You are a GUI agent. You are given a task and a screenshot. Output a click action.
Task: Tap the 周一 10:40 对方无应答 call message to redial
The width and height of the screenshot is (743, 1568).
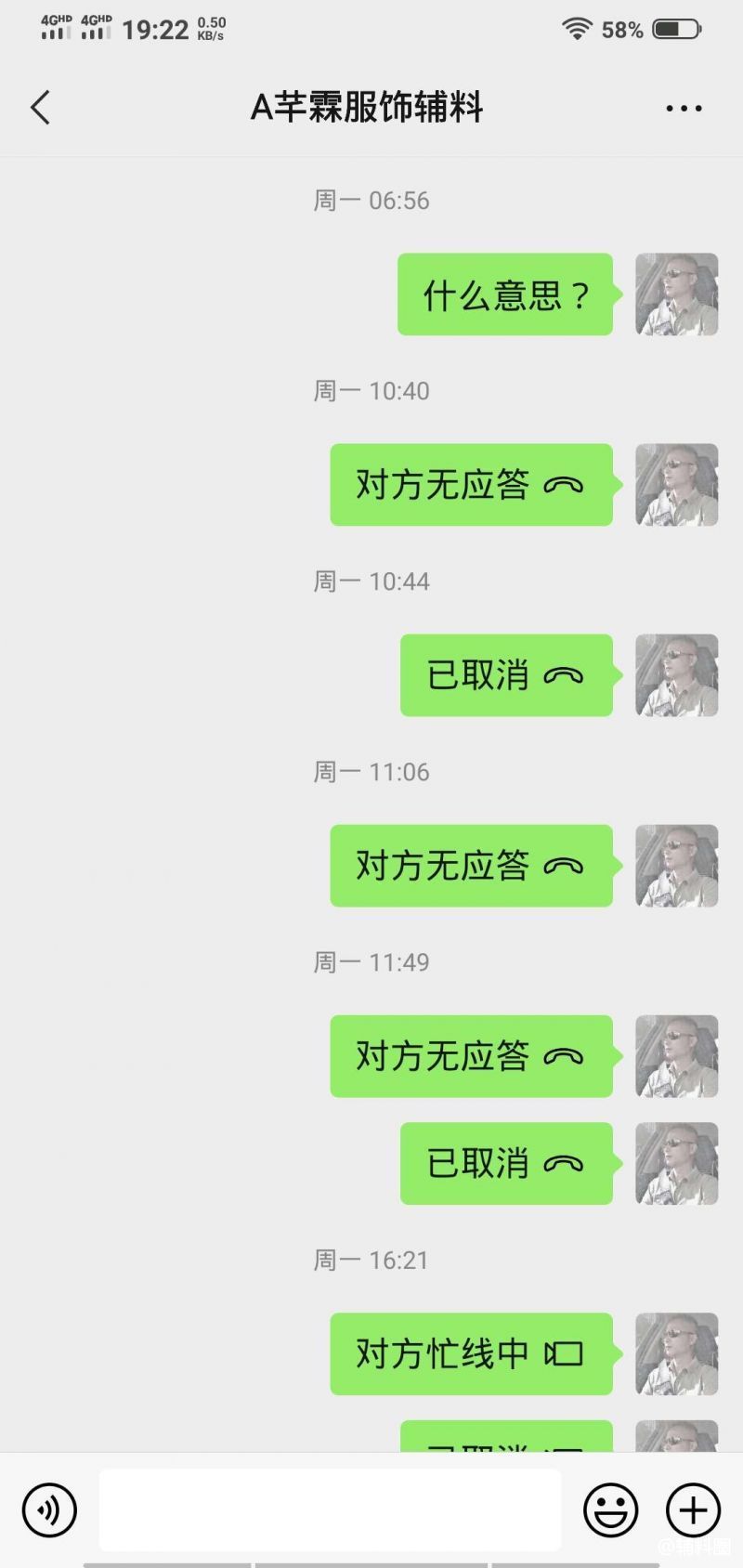tap(471, 485)
